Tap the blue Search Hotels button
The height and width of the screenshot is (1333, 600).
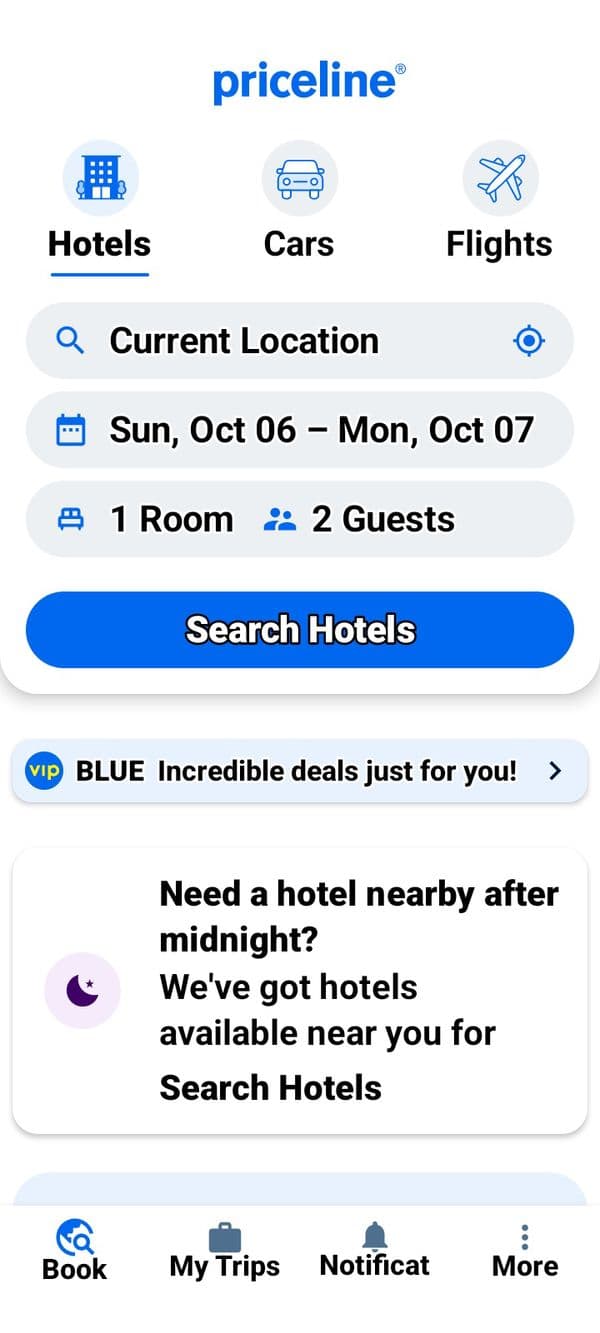pyautogui.click(x=300, y=629)
